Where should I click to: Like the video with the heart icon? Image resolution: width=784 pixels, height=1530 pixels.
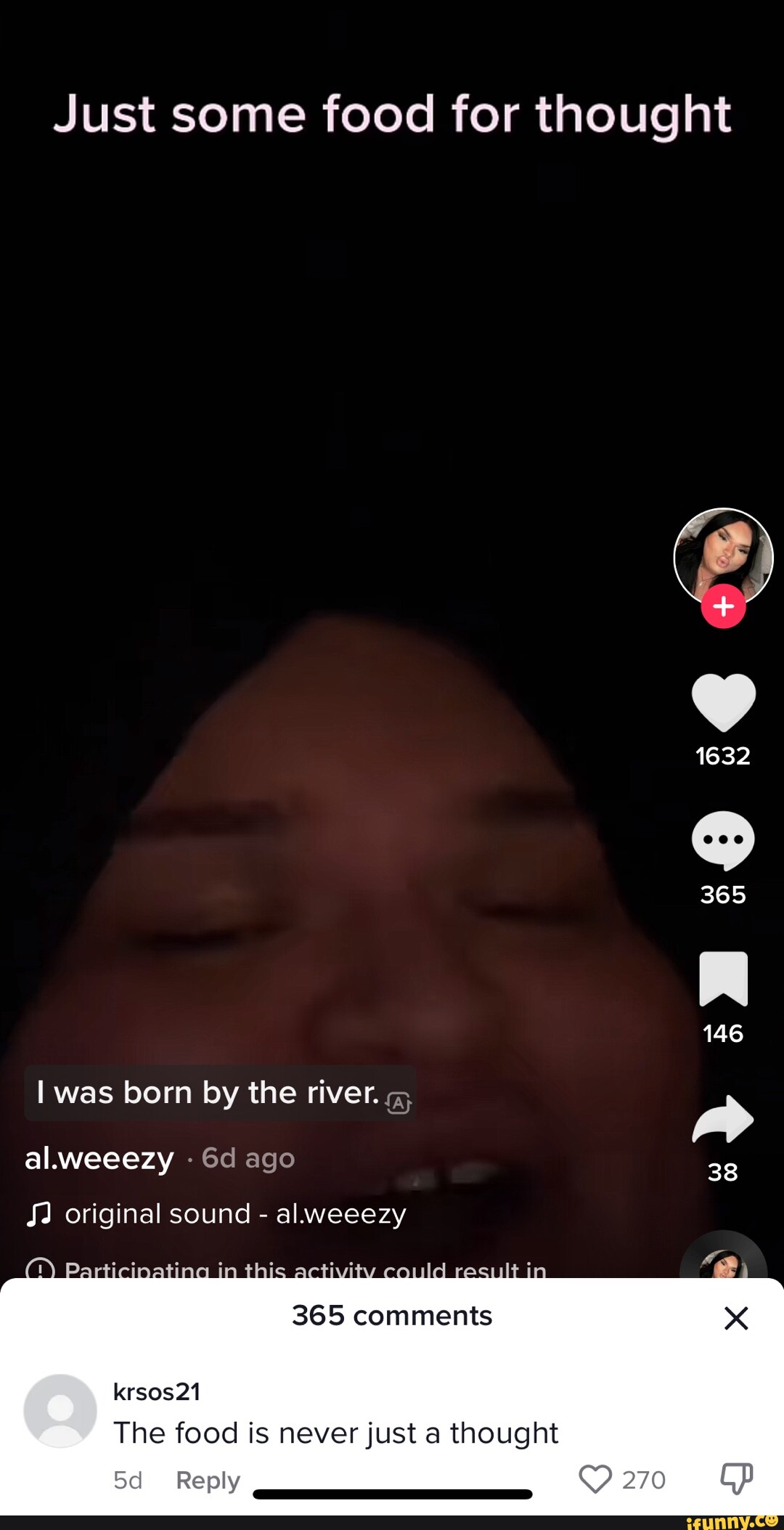(x=723, y=702)
